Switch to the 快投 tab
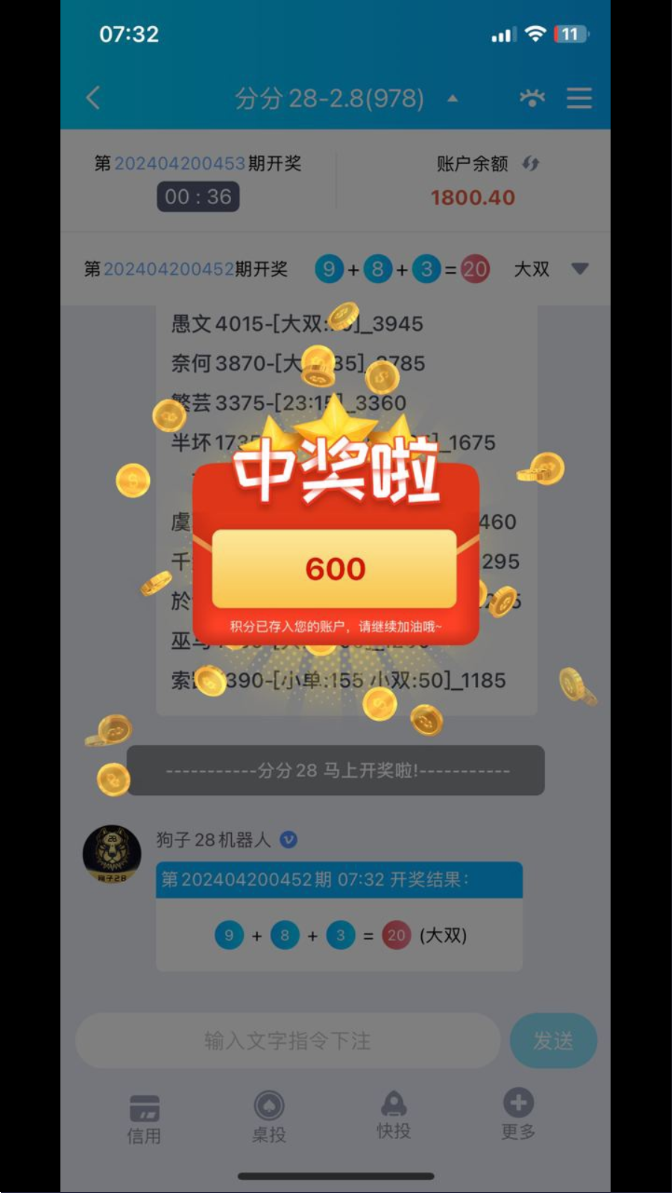The image size is (672, 1193). [x=393, y=1115]
